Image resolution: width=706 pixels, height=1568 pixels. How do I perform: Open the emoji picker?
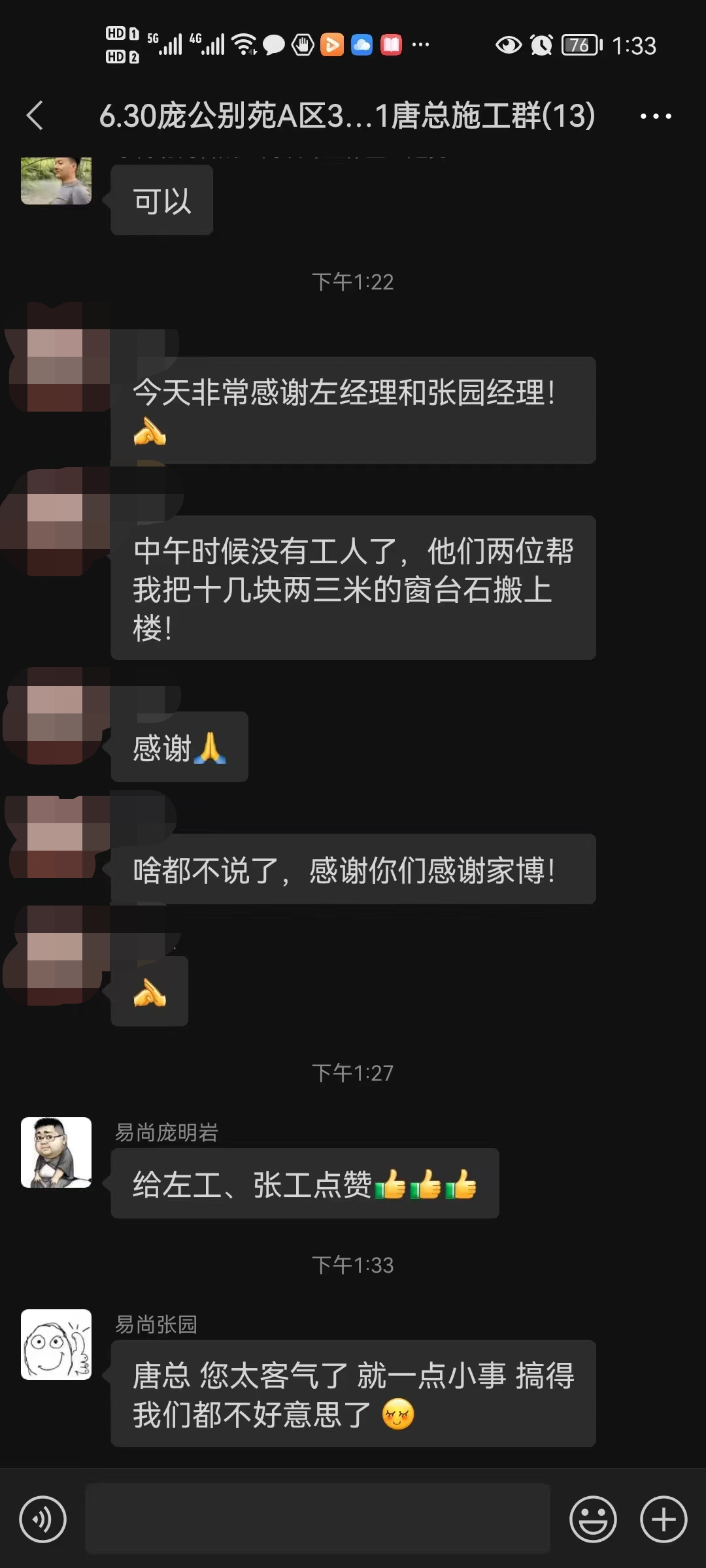point(593,1519)
